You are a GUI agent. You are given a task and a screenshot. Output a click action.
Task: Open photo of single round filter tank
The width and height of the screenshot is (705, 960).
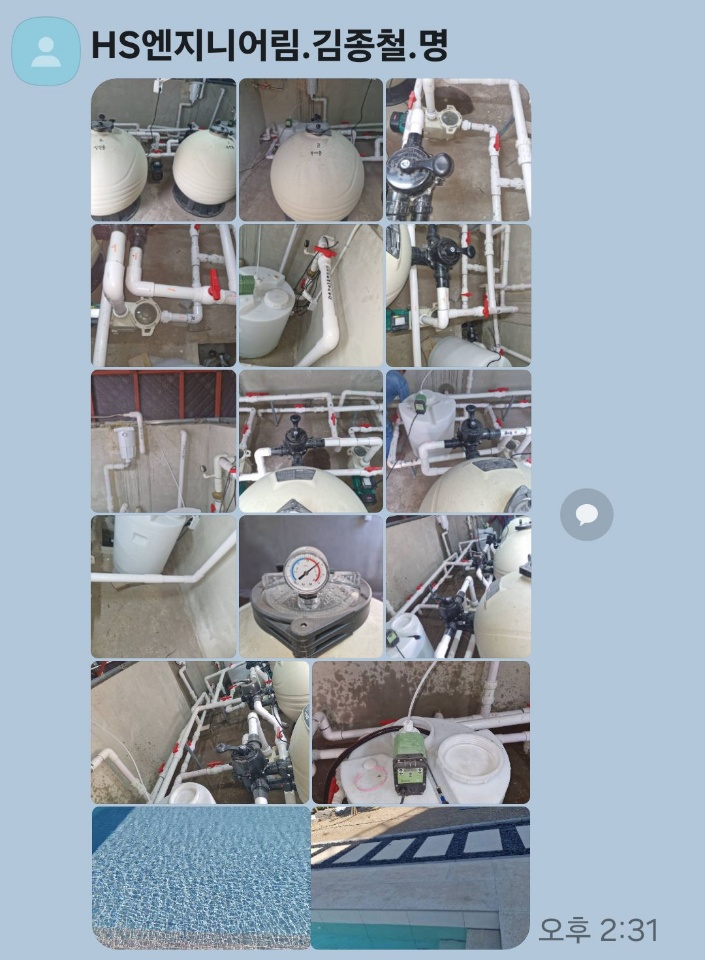[311, 150]
